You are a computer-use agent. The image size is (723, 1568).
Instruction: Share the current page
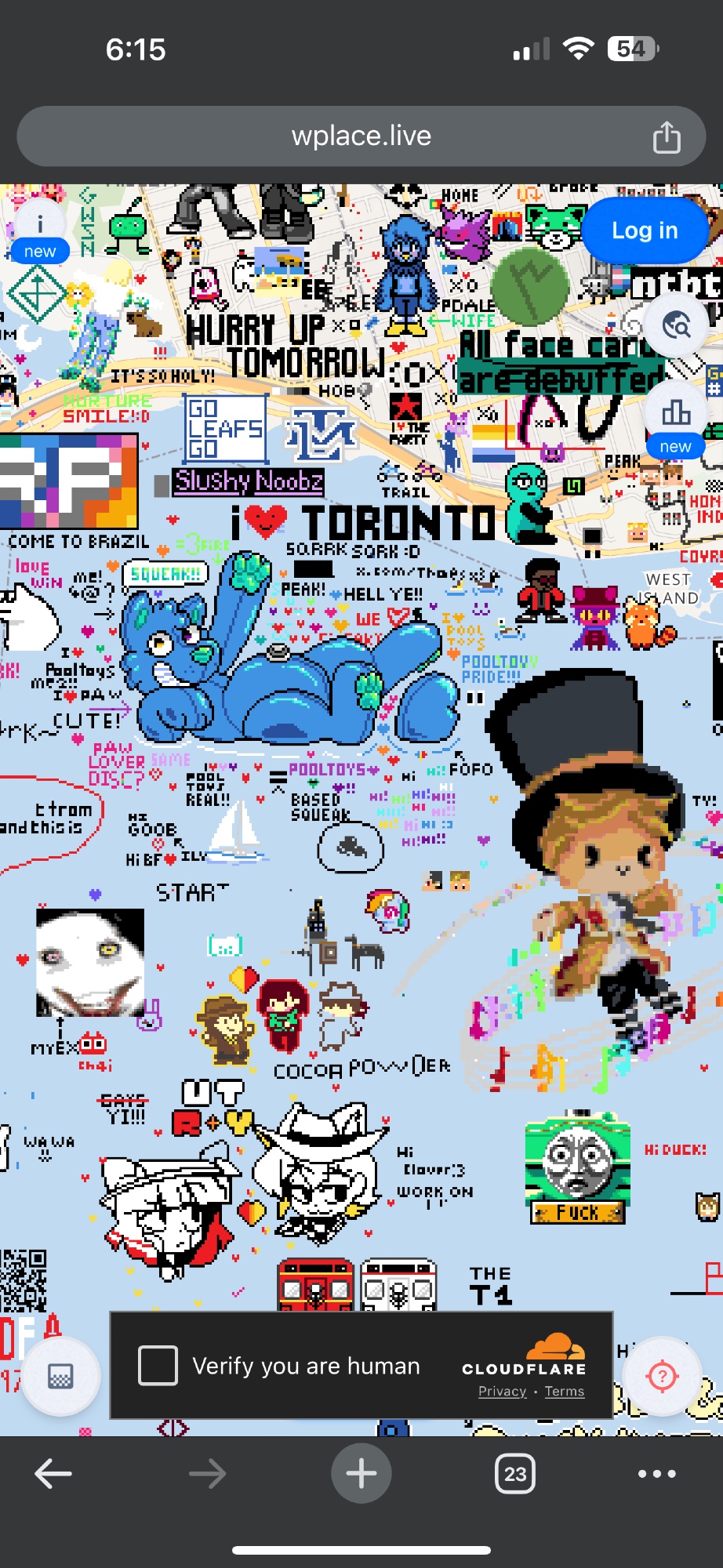(667, 137)
